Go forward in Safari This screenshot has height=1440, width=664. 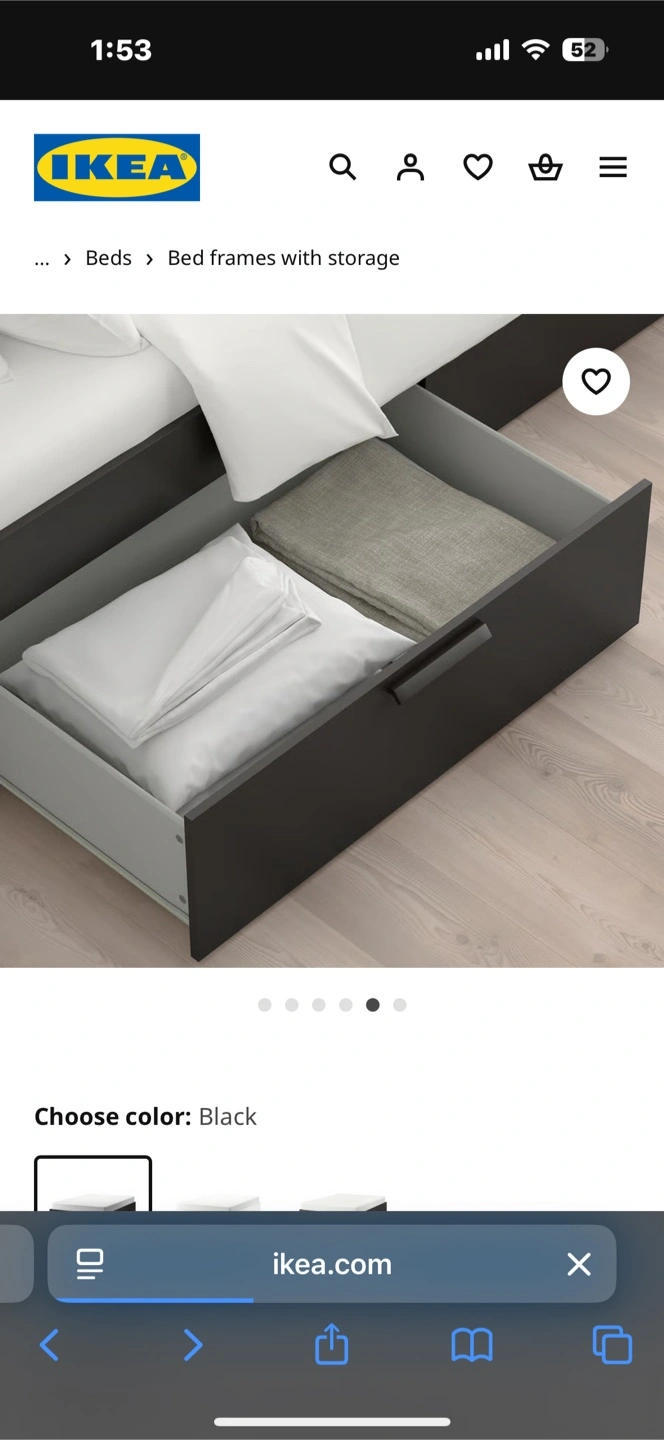(192, 1345)
